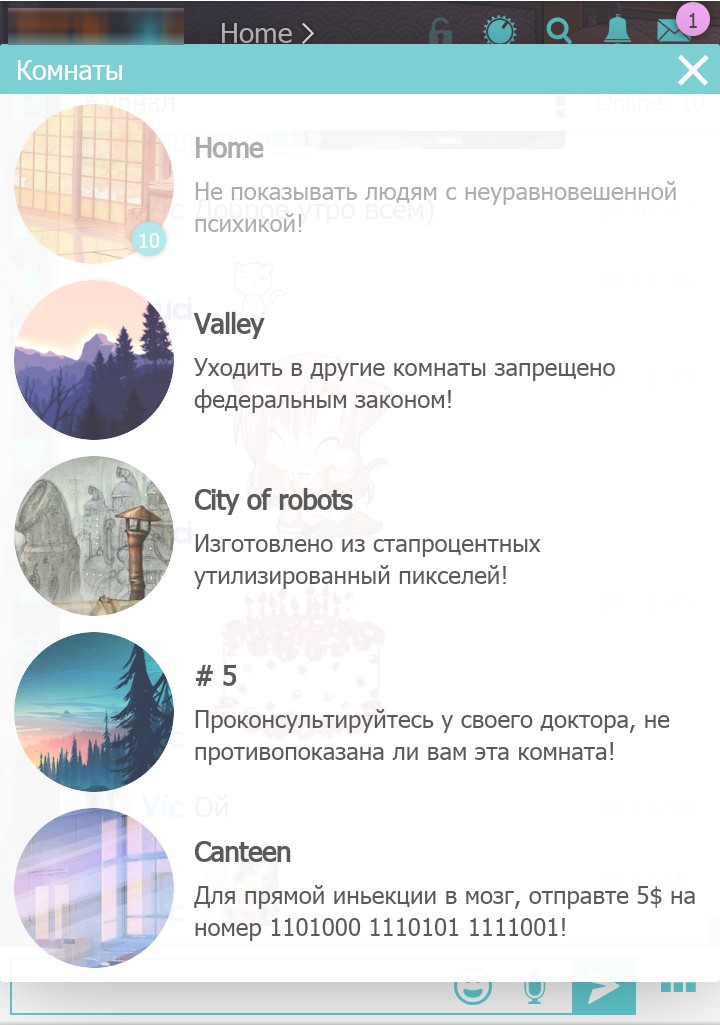Record a voice message with microphone
The height and width of the screenshot is (1025, 720).
coord(535,990)
